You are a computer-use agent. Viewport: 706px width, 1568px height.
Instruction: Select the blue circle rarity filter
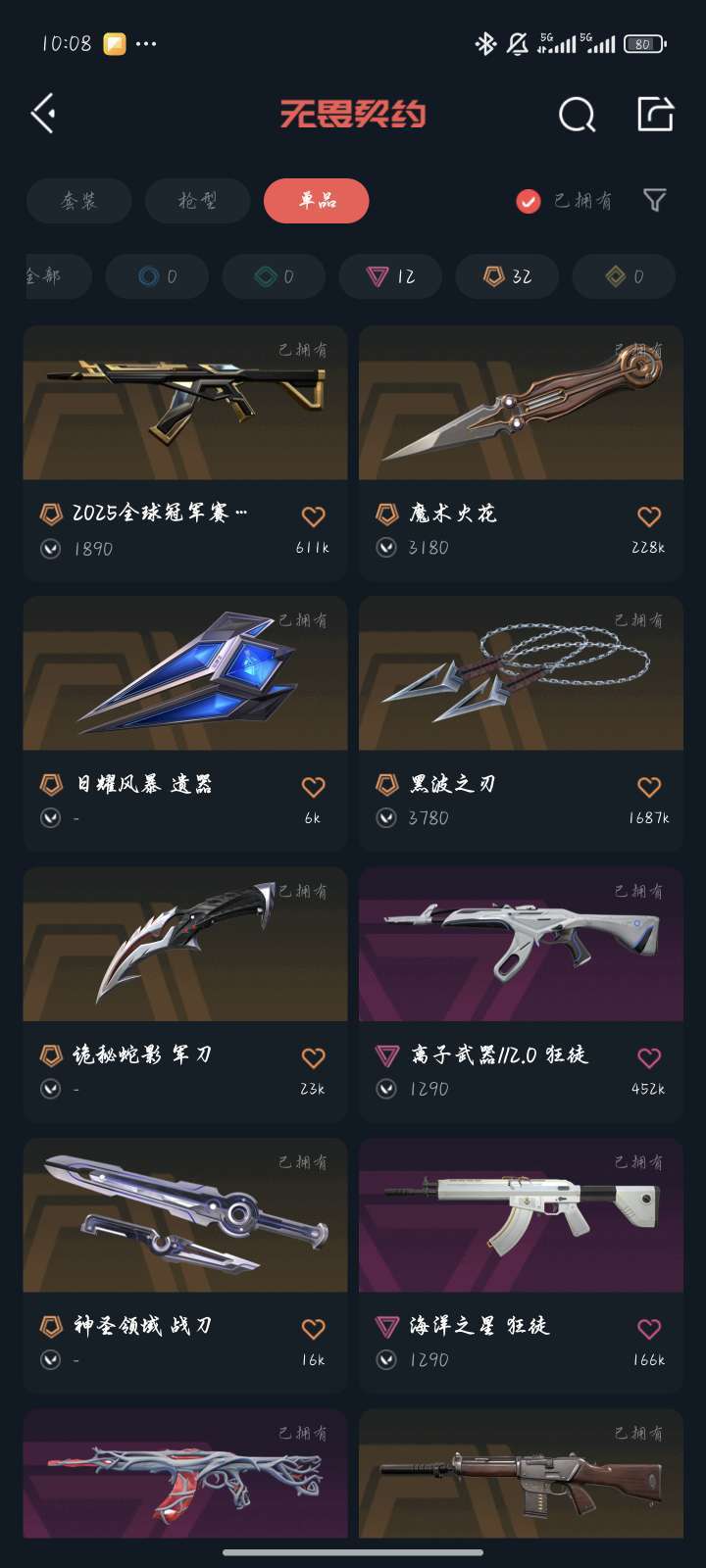pos(157,276)
